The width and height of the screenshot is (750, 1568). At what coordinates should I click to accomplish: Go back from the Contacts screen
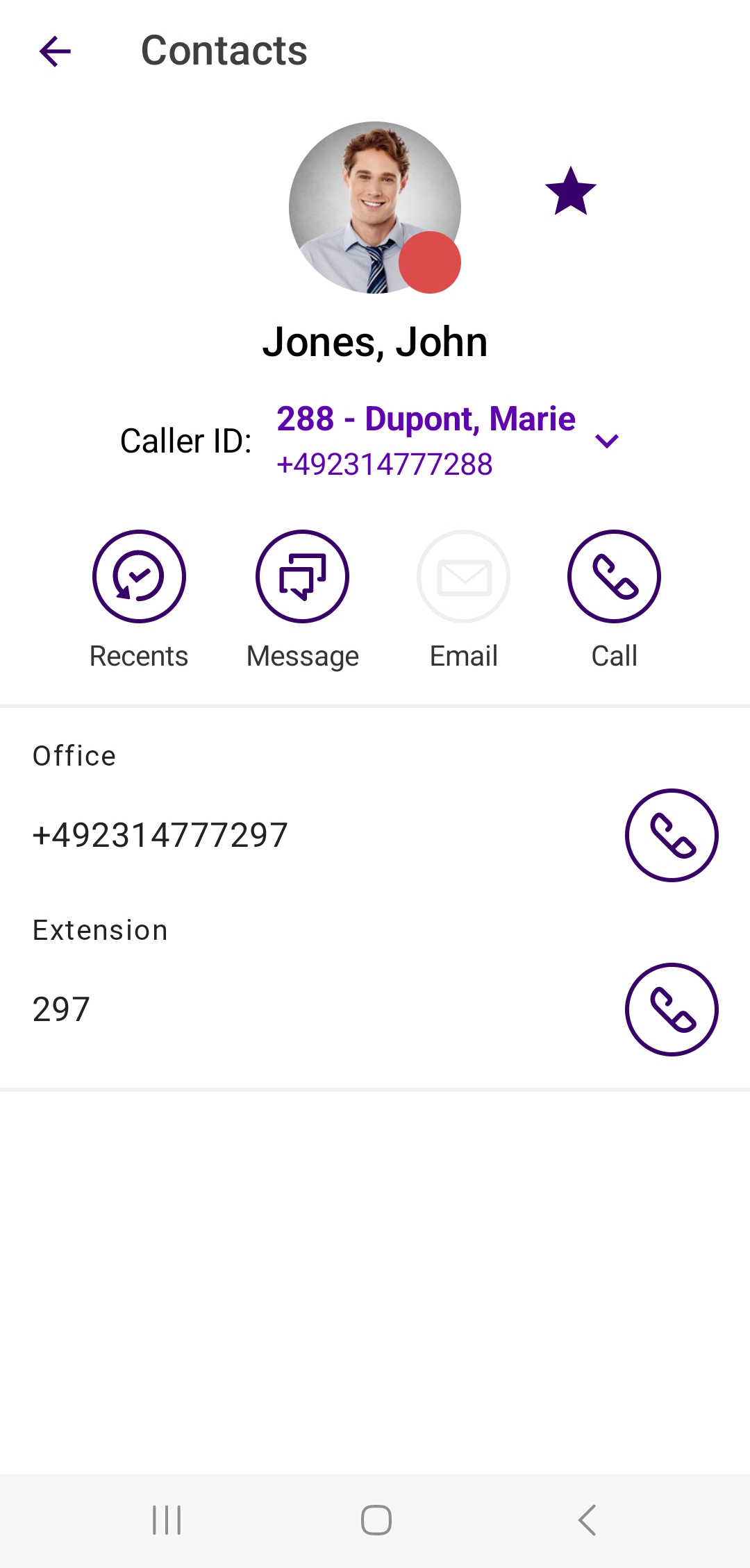[x=56, y=51]
